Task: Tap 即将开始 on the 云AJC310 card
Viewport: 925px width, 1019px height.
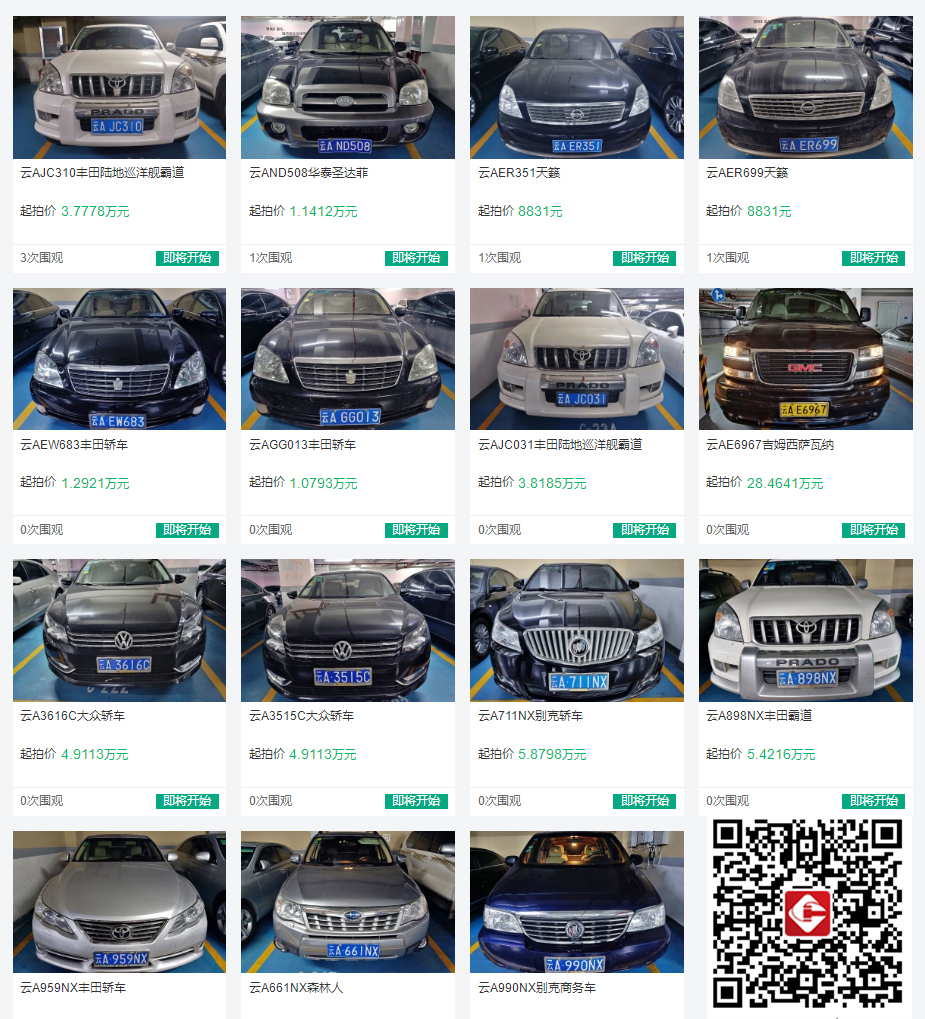Action: click(x=187, y=258)
